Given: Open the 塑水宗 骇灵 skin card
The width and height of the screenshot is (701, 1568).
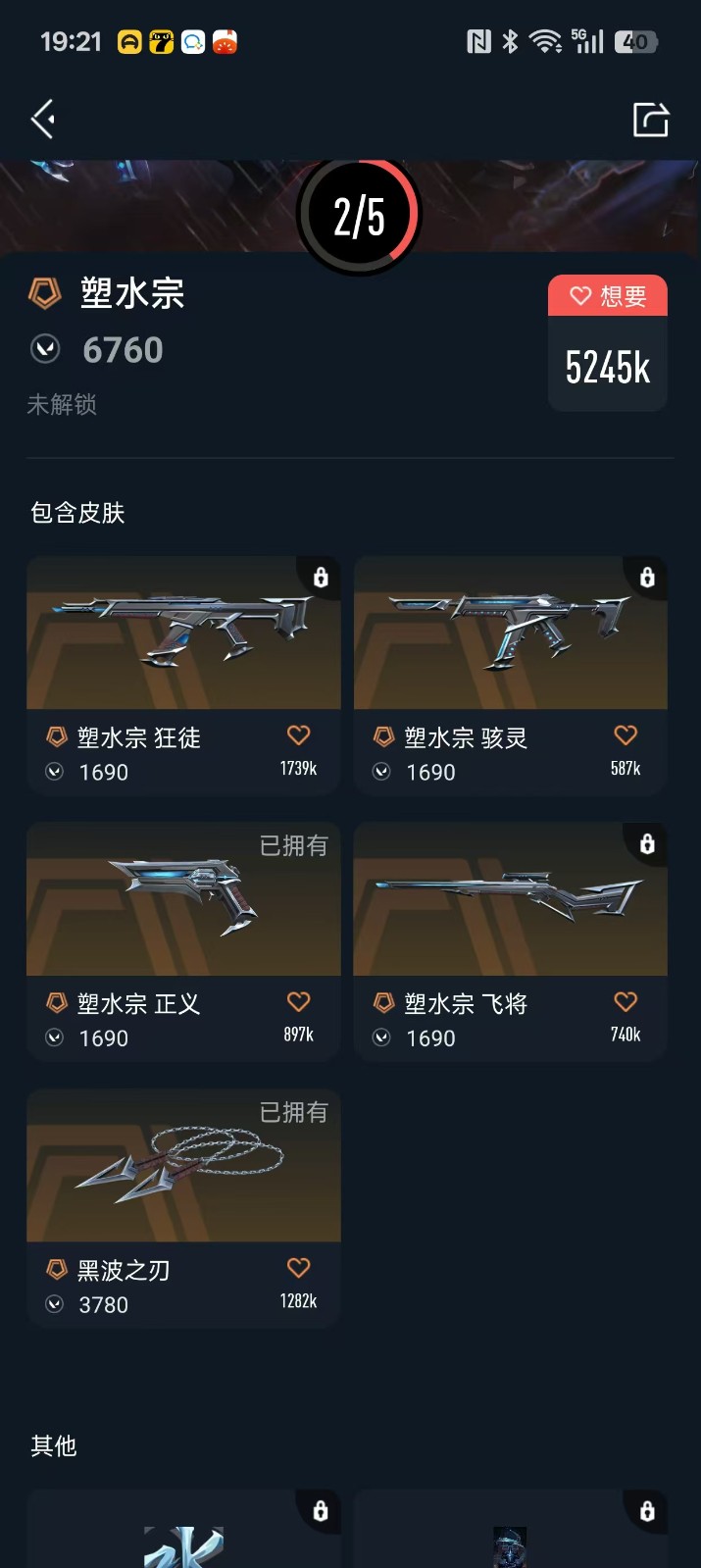Looking at the screenshot, I should [x=511, y=675].
